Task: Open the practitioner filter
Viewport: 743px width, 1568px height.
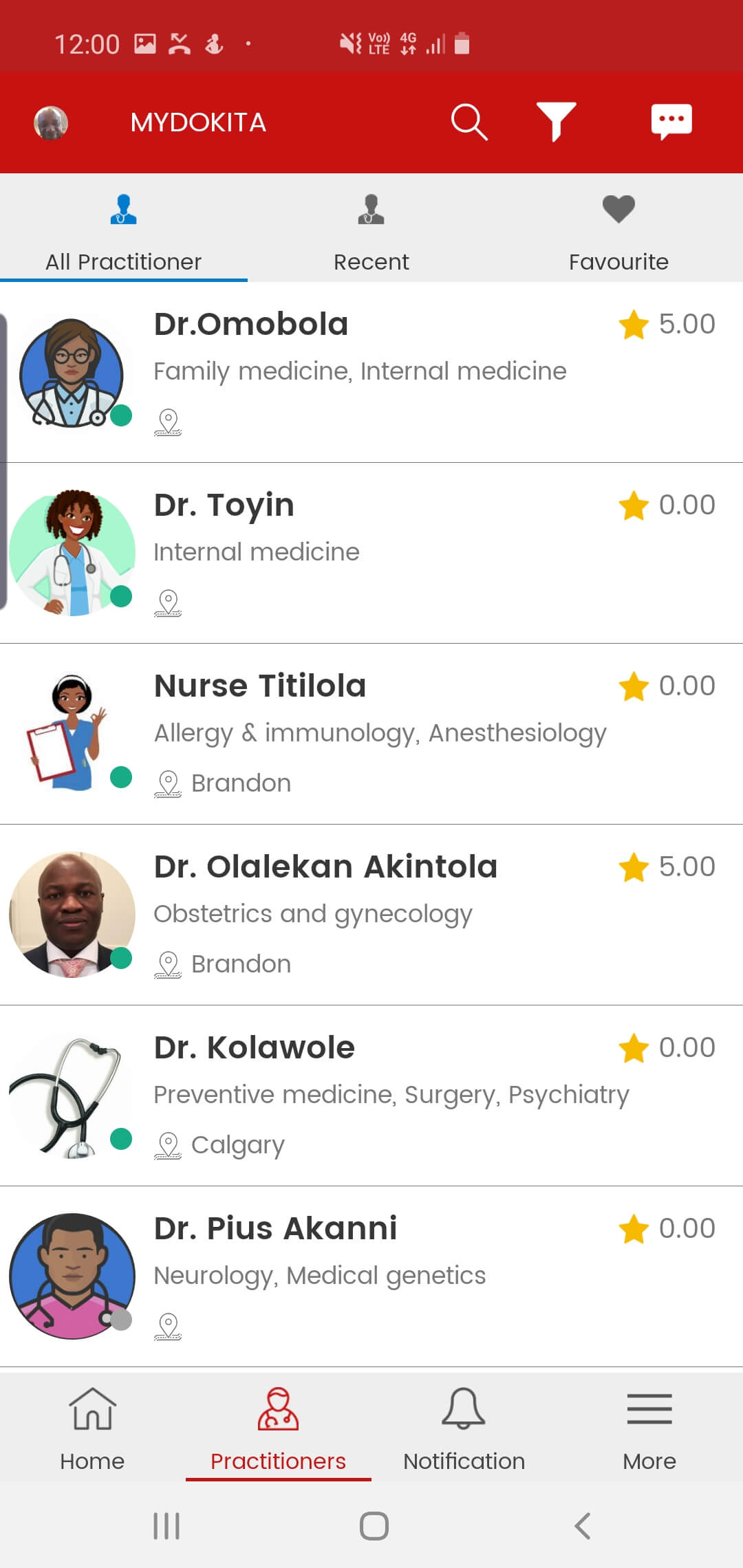Action: [x=556, y=122]
